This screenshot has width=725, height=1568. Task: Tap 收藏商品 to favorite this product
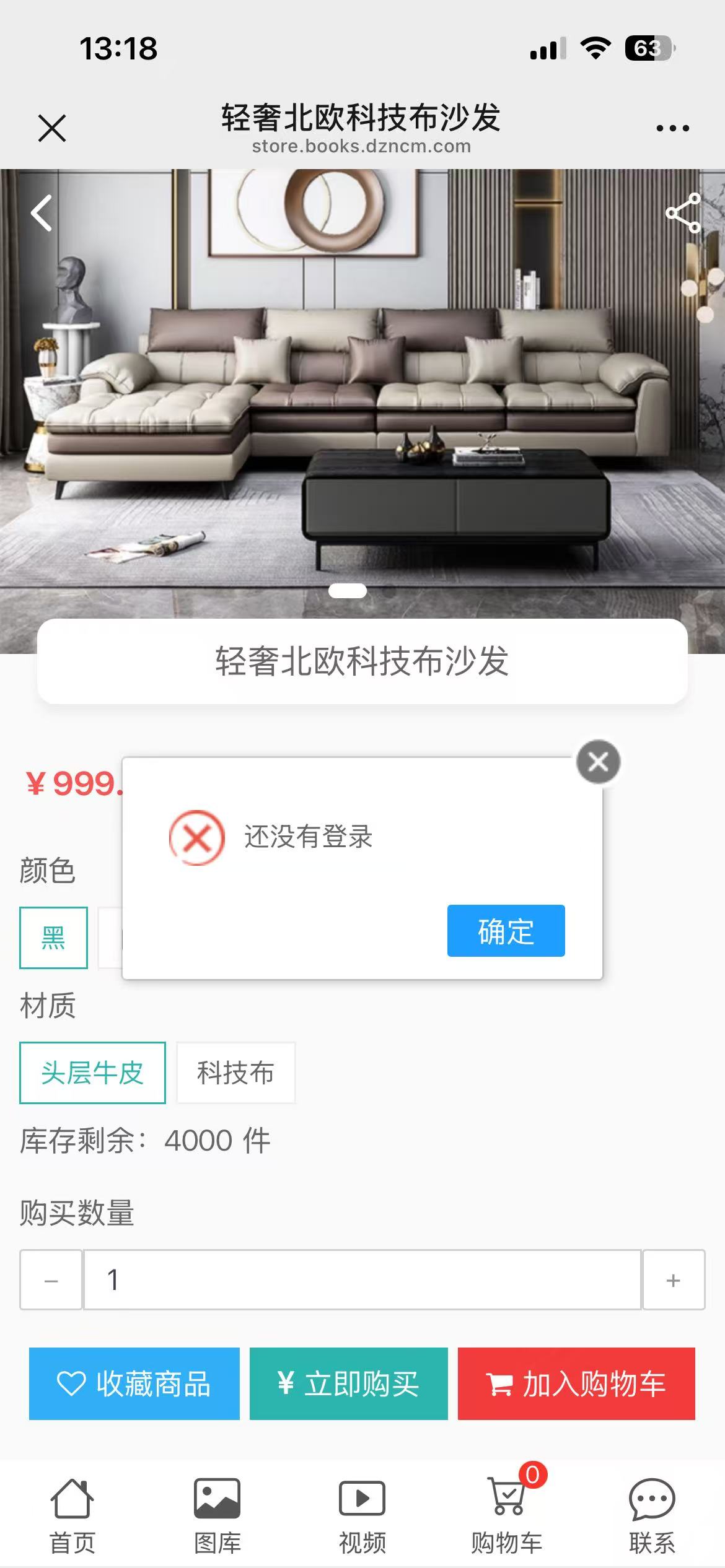(134, 1383)
